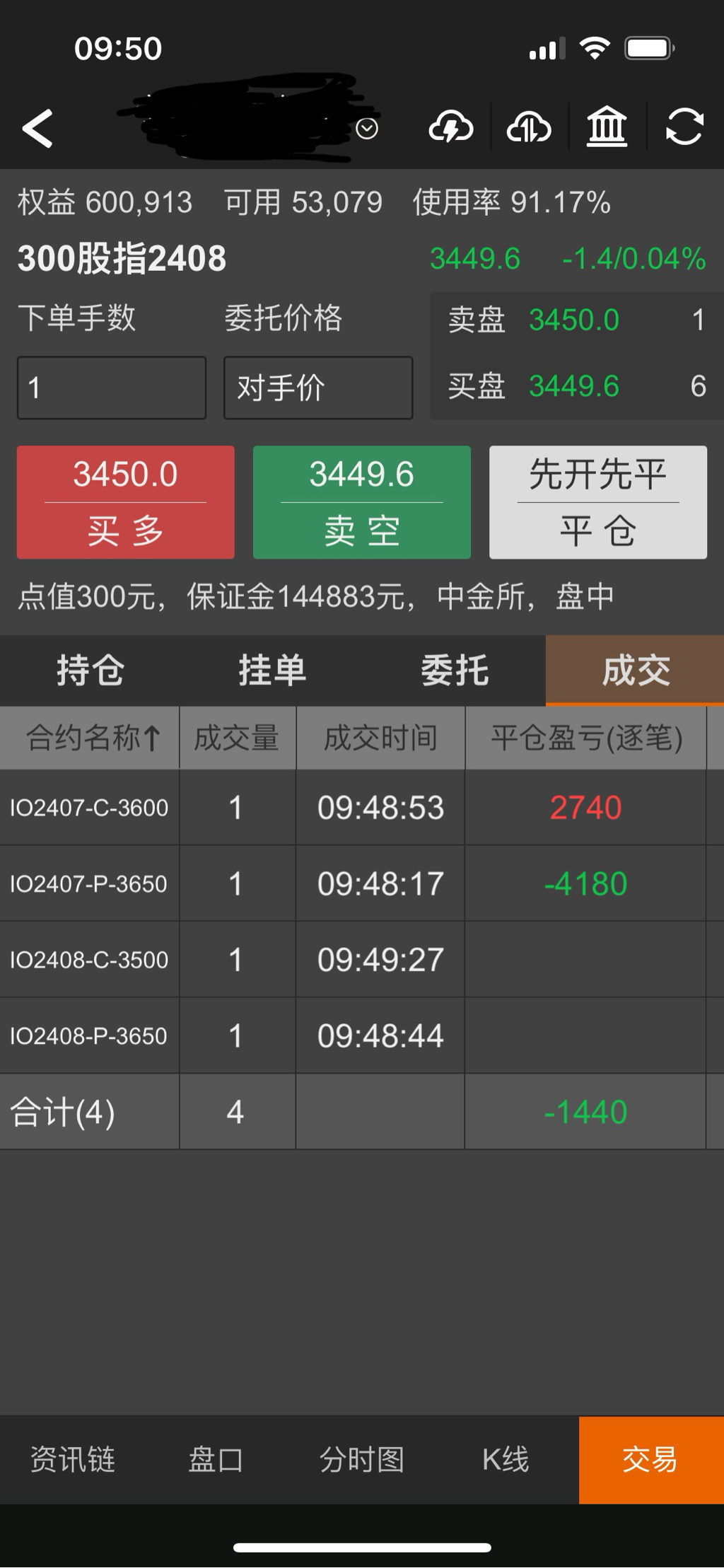
Task: Sort by 合约名称 column header
Action: (90, 738)
